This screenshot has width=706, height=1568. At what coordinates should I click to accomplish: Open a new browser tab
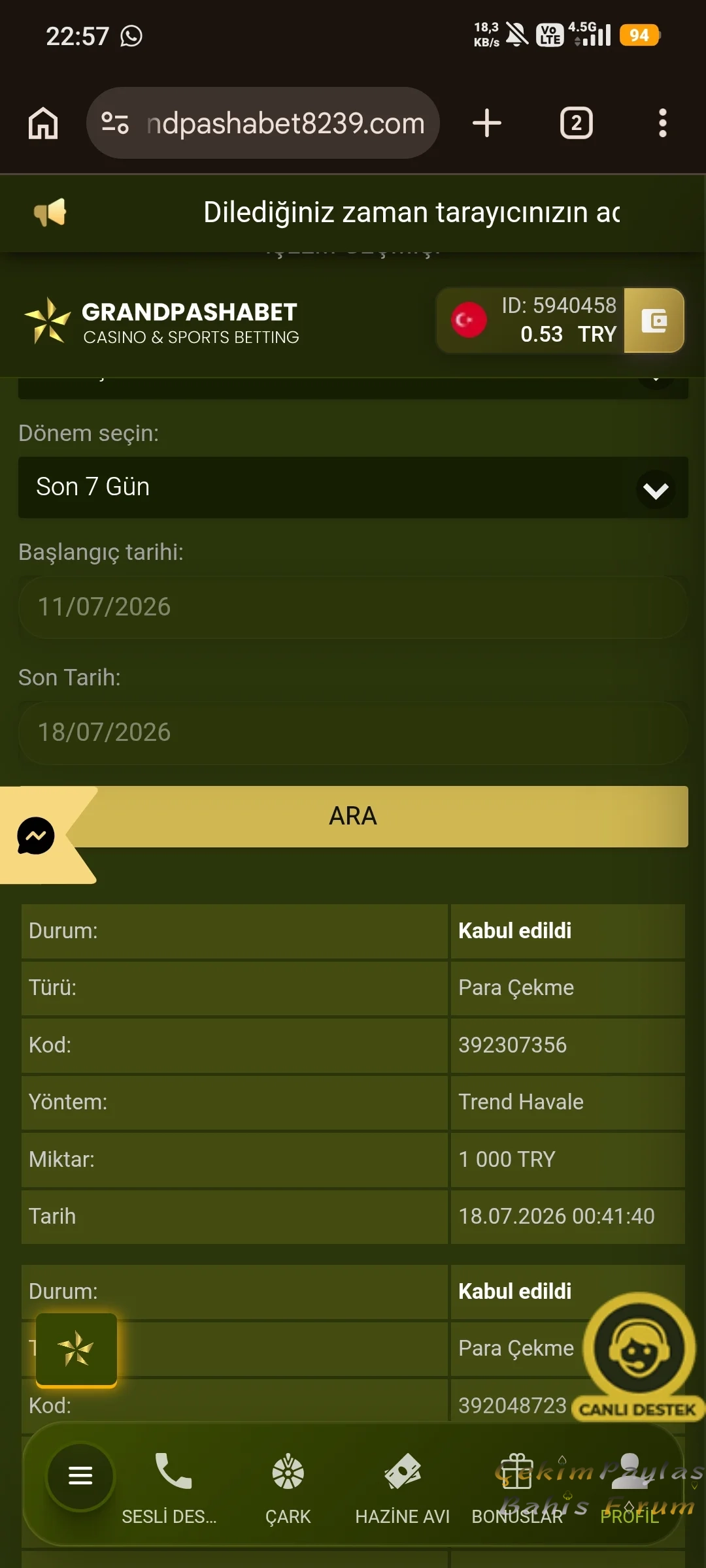pyautogui.click(x=487, y=123)
